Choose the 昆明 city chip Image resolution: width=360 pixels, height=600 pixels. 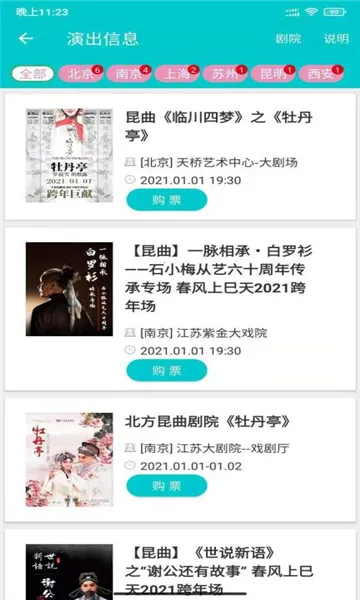[x=273, y=73]
